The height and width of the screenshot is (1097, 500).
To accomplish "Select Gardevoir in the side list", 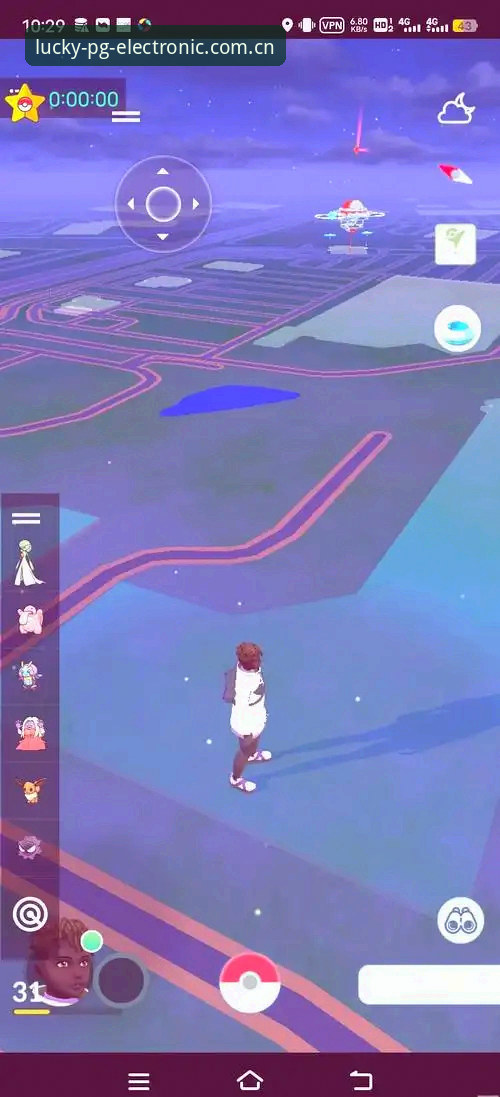I will [x=28, y=562].
